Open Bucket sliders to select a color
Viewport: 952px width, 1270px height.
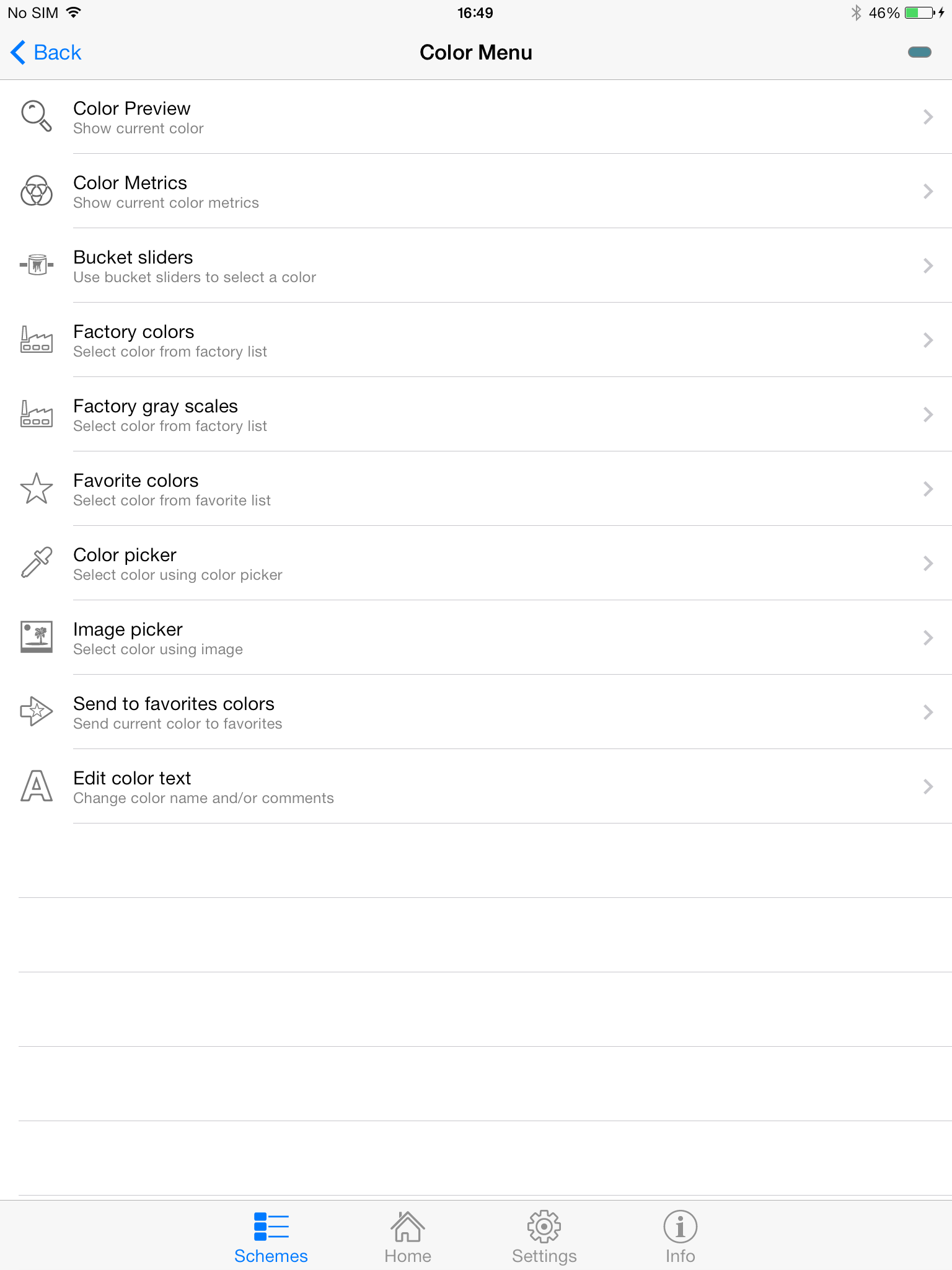476,266
